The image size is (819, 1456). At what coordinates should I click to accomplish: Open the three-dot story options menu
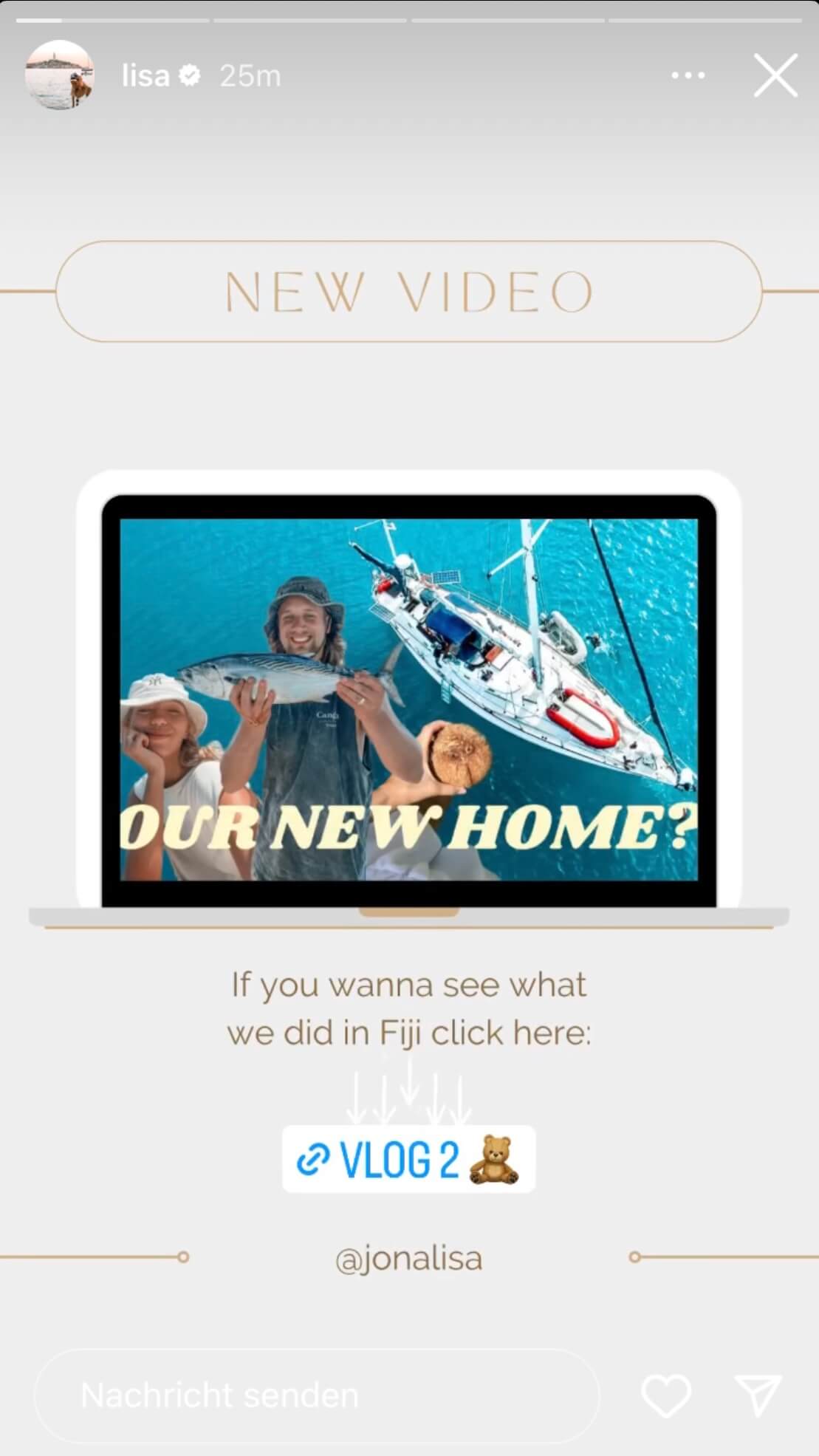click(688, 75)
